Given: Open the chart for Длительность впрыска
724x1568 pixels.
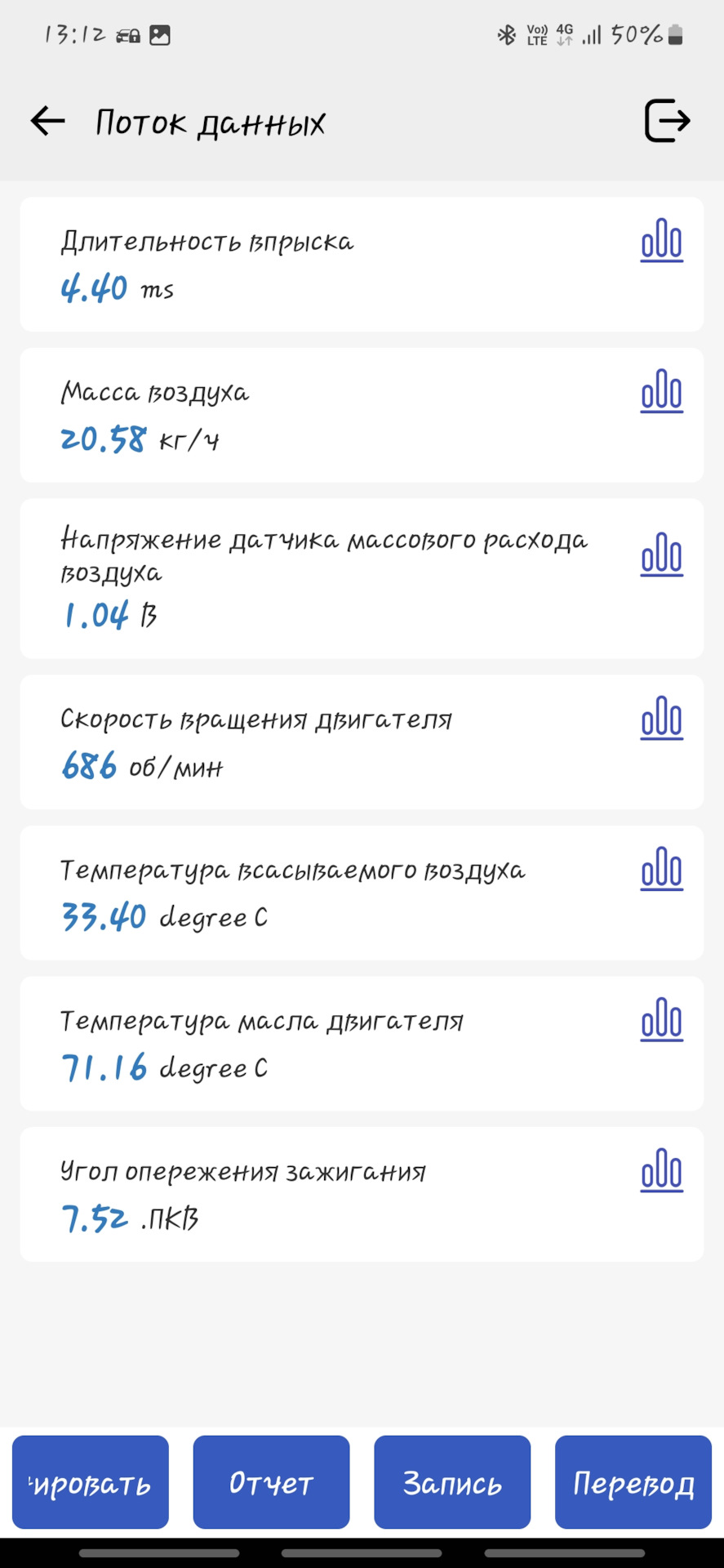Looking at the screenshot, I should point(661,241).
